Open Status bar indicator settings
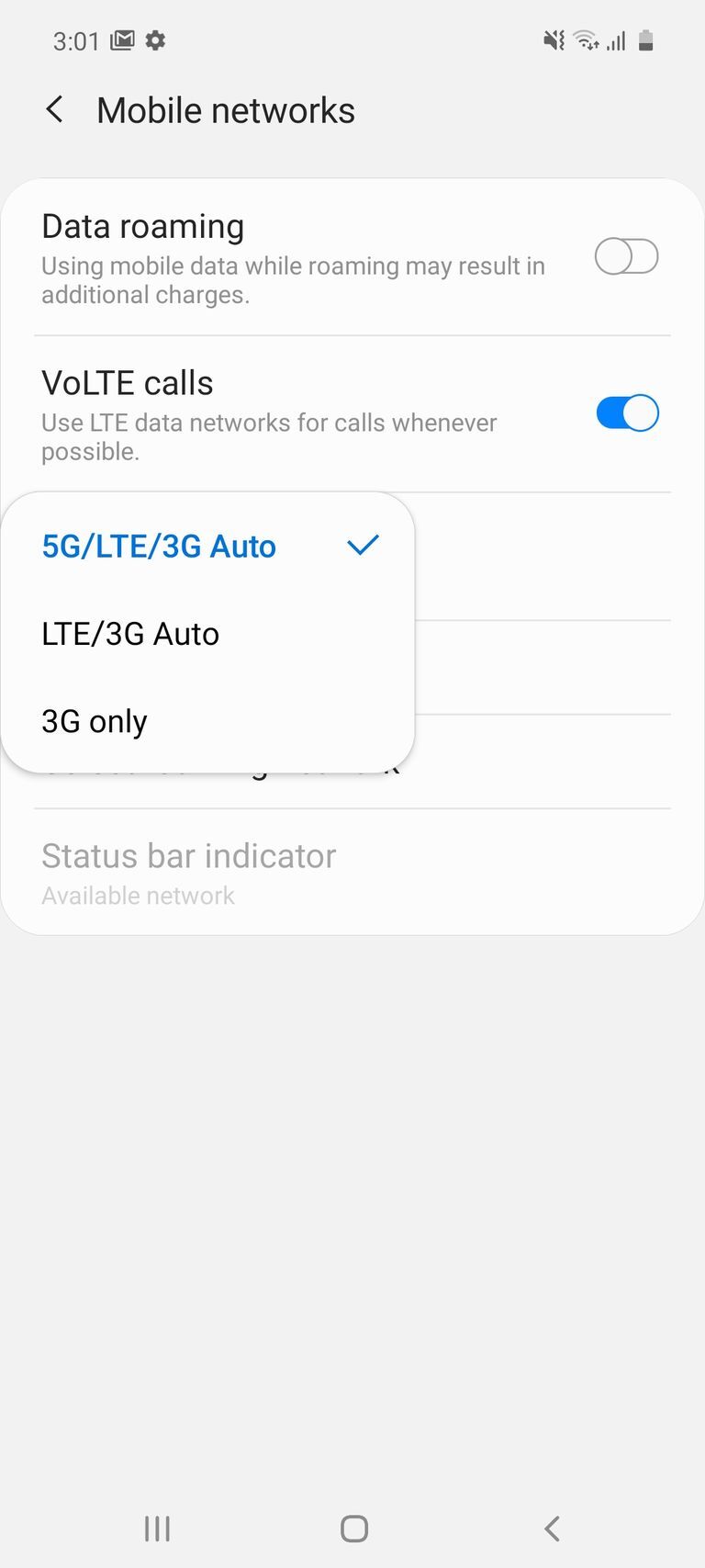 pos(188,855)
